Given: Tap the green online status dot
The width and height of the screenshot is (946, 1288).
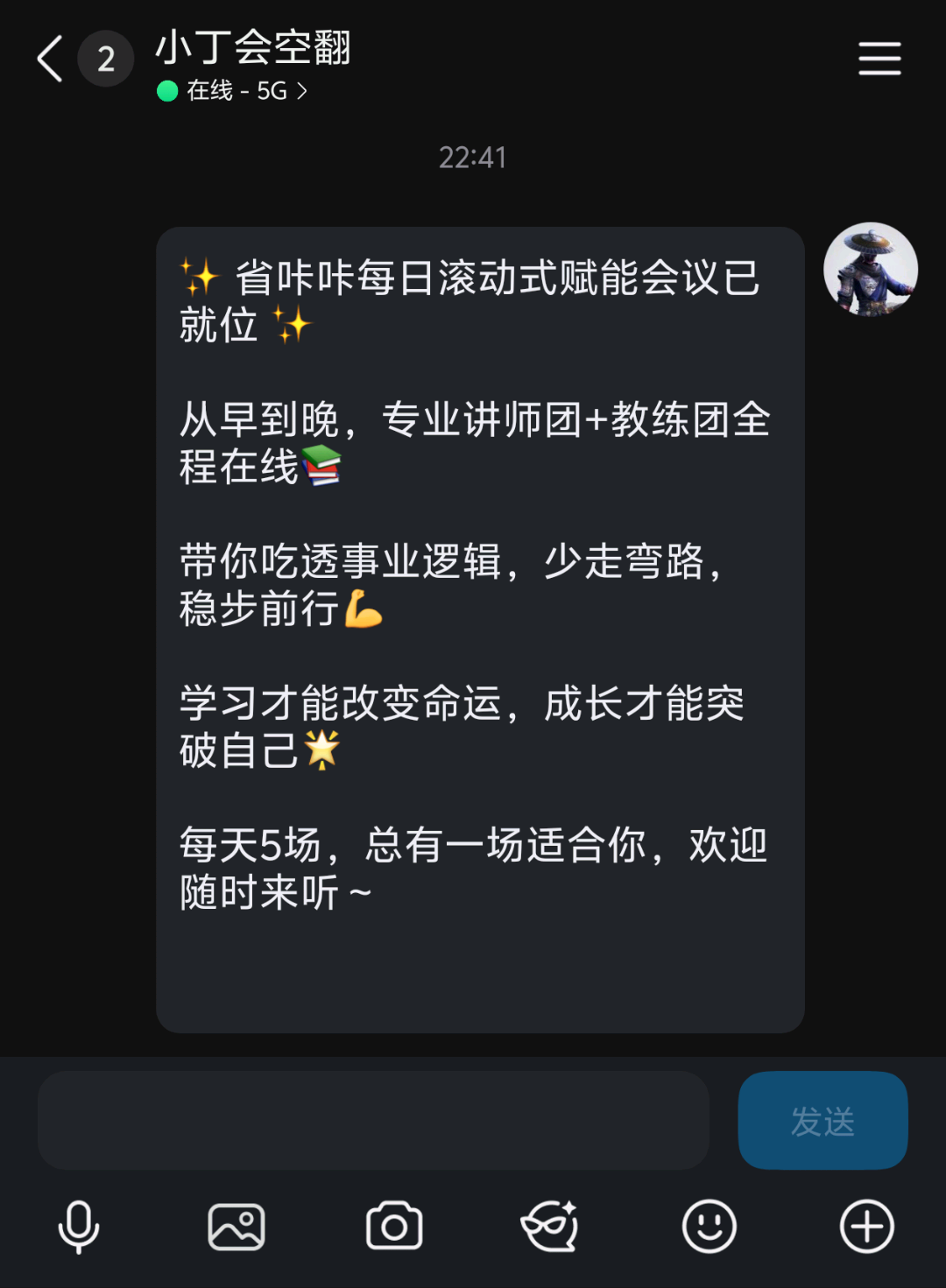Looking at the screenshot, I should pos(166,88).
